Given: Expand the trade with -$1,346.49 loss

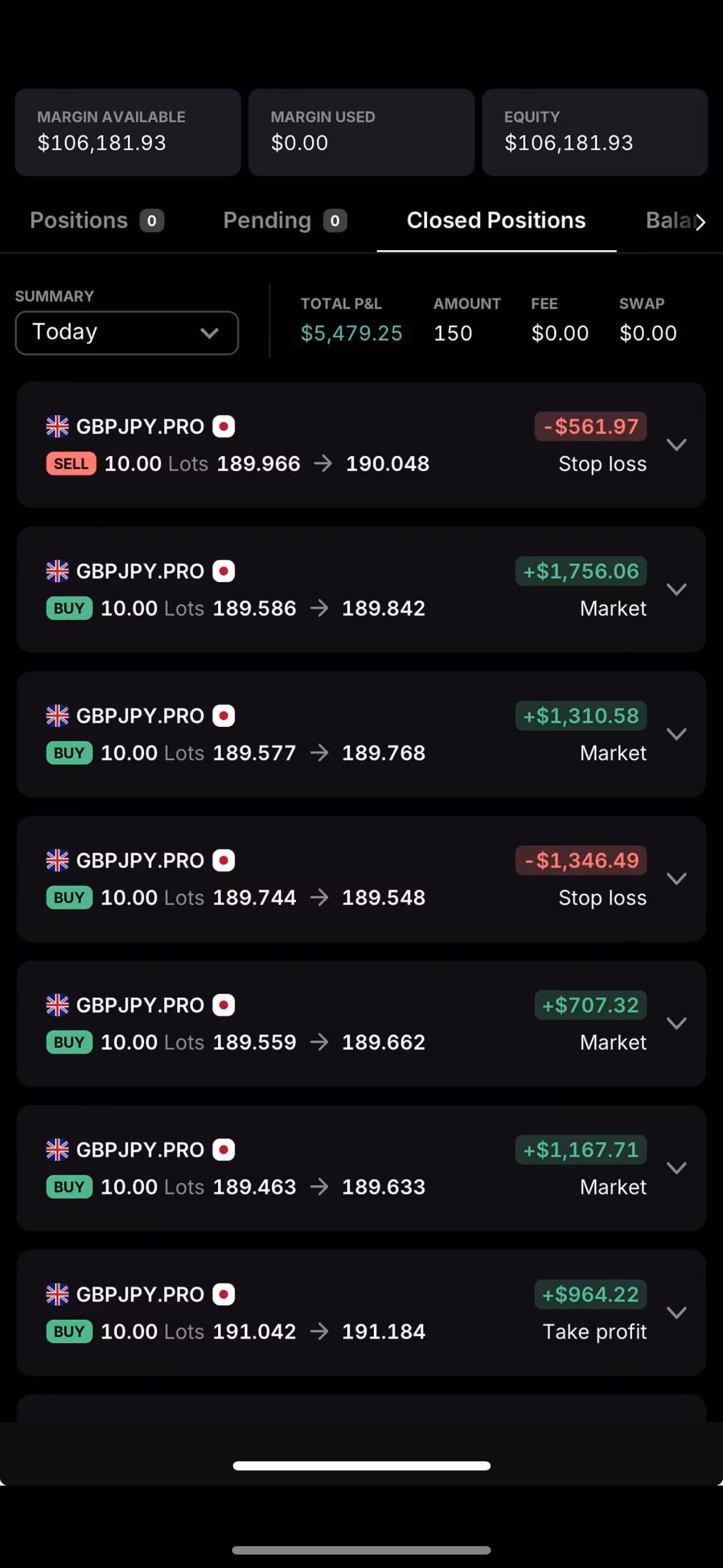Looking at the screenshot, I should (676, 878).
